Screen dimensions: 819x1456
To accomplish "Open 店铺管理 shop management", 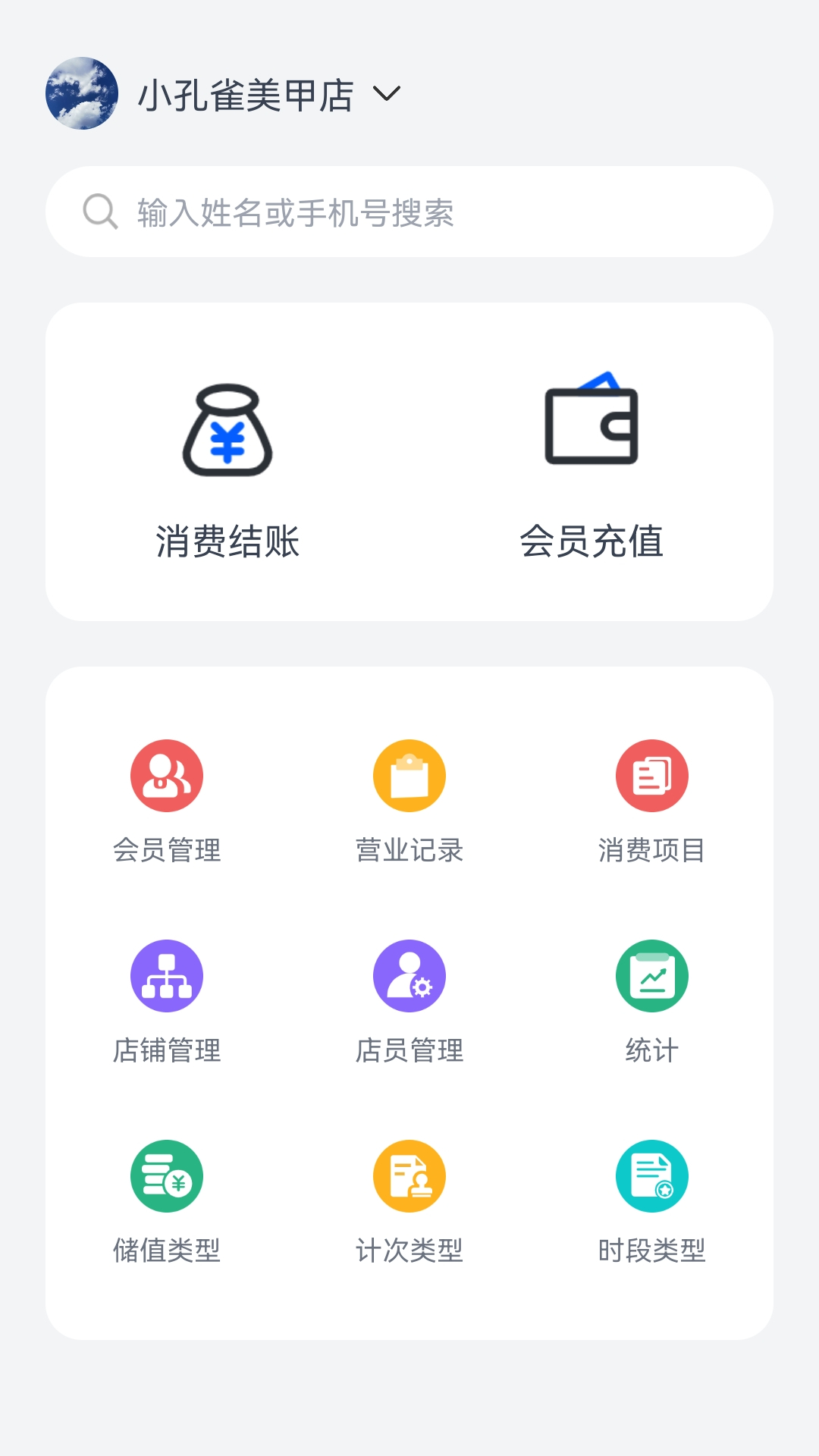I will 167,1001.
